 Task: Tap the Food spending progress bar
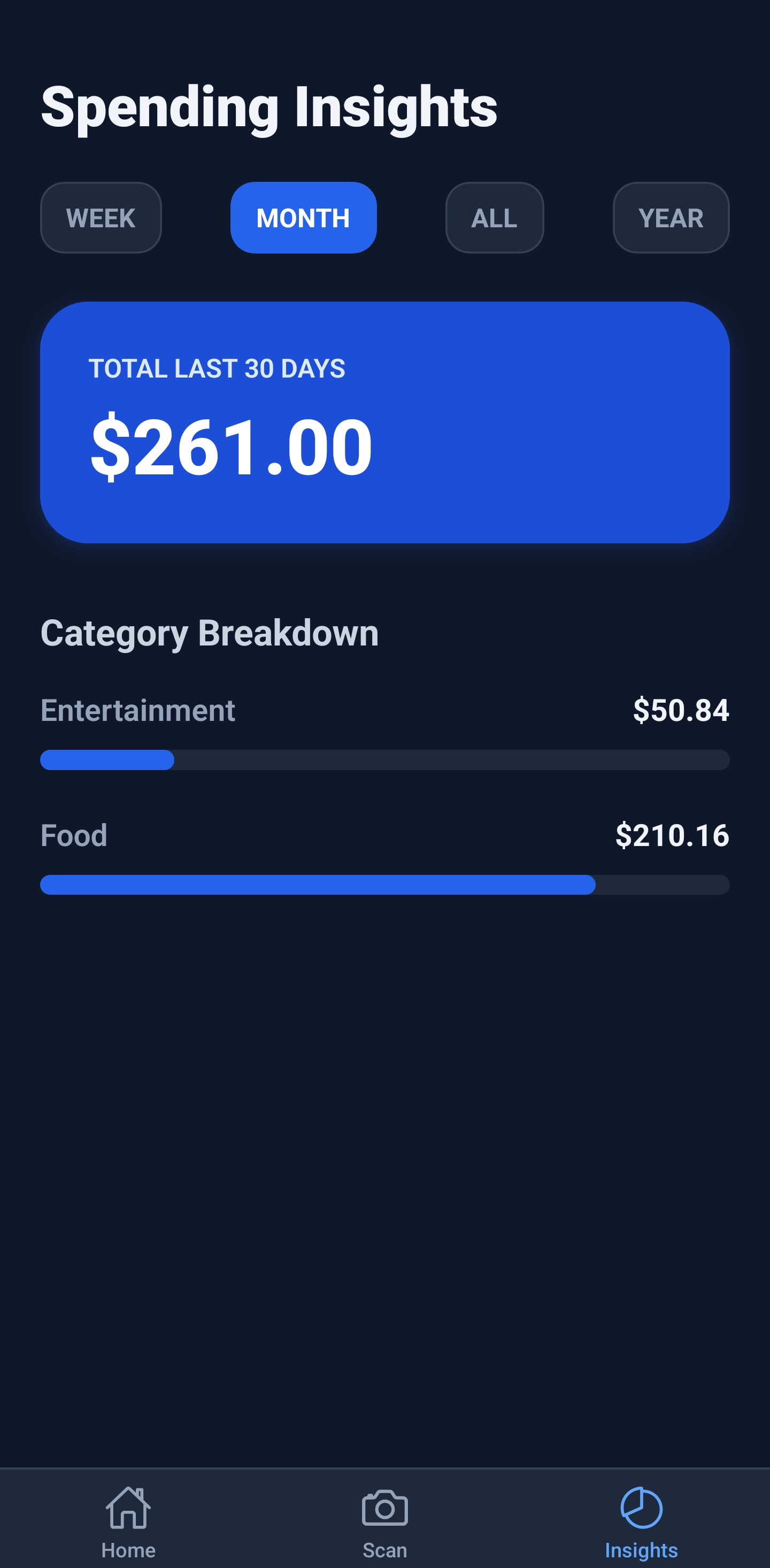point(384,886)
